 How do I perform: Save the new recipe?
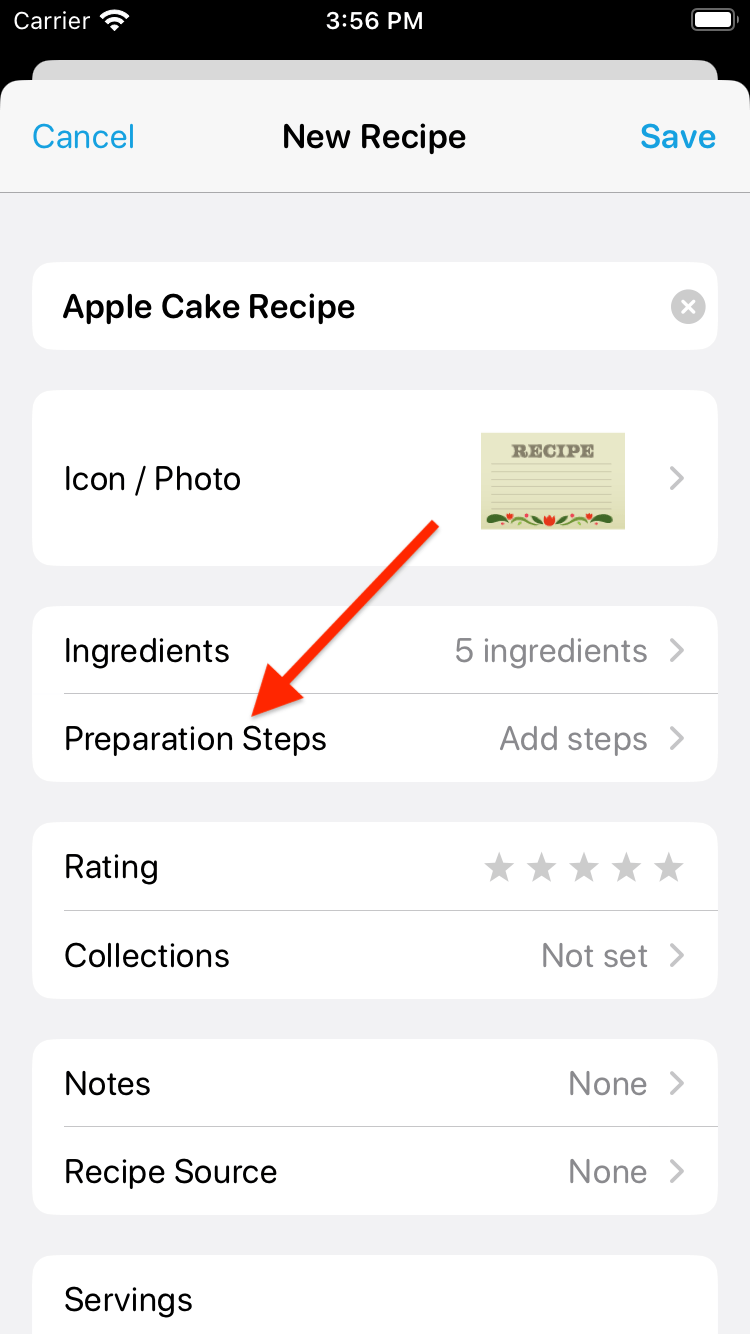pos(677,137)
